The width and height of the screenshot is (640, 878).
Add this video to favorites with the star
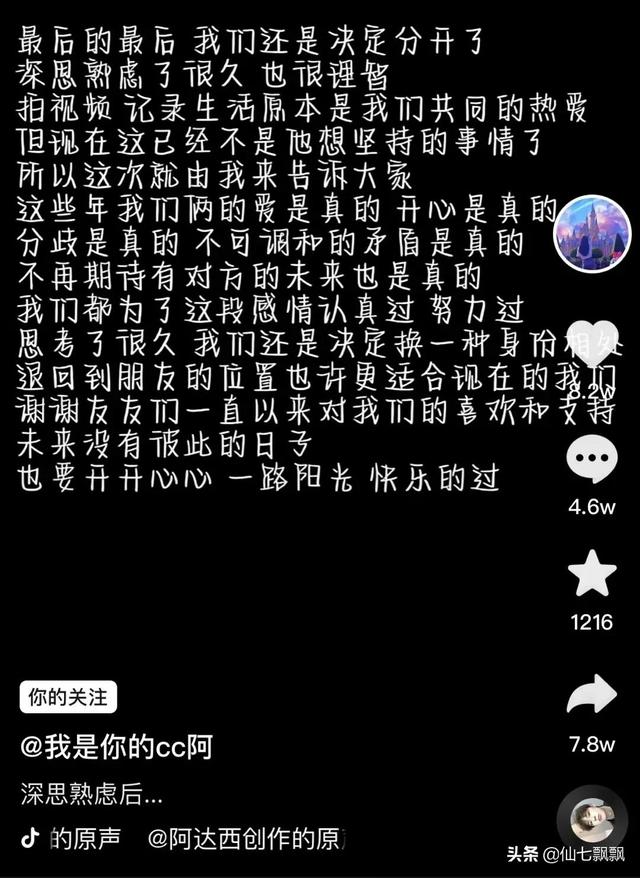pos(592,574)
